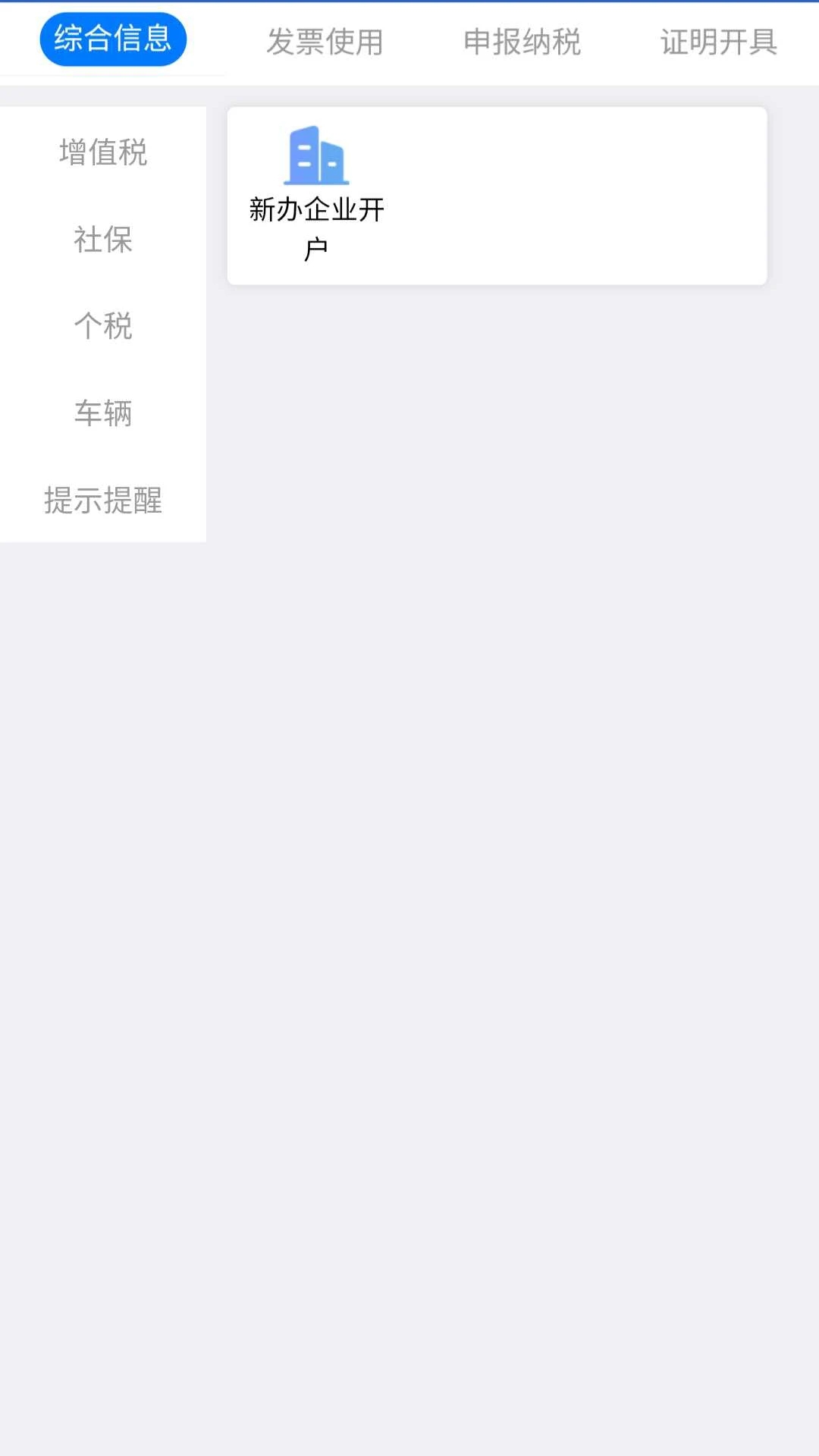Choose 个税 from the left menu
819x1456 pixels.
pos(104,327)
